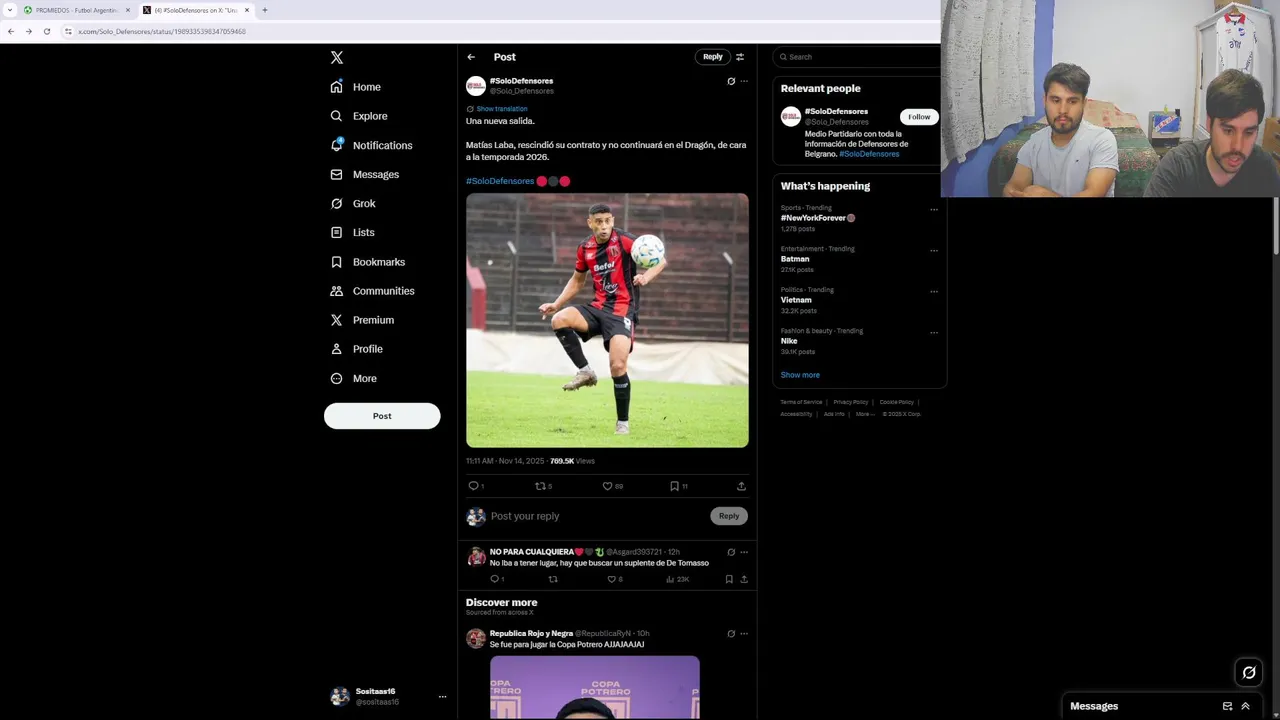Tap the search field
This screenshot has height=720, width=1280.
point(858,57)
